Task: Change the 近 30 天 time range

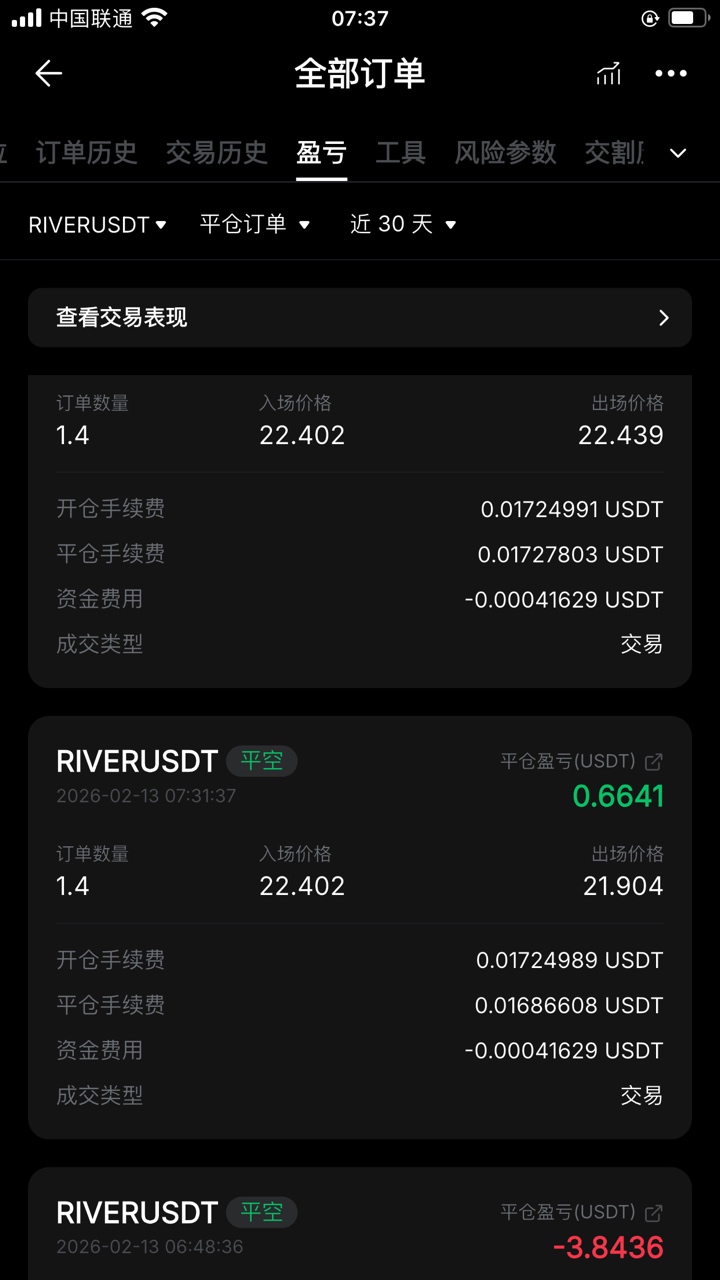Action: pos(403,224)
